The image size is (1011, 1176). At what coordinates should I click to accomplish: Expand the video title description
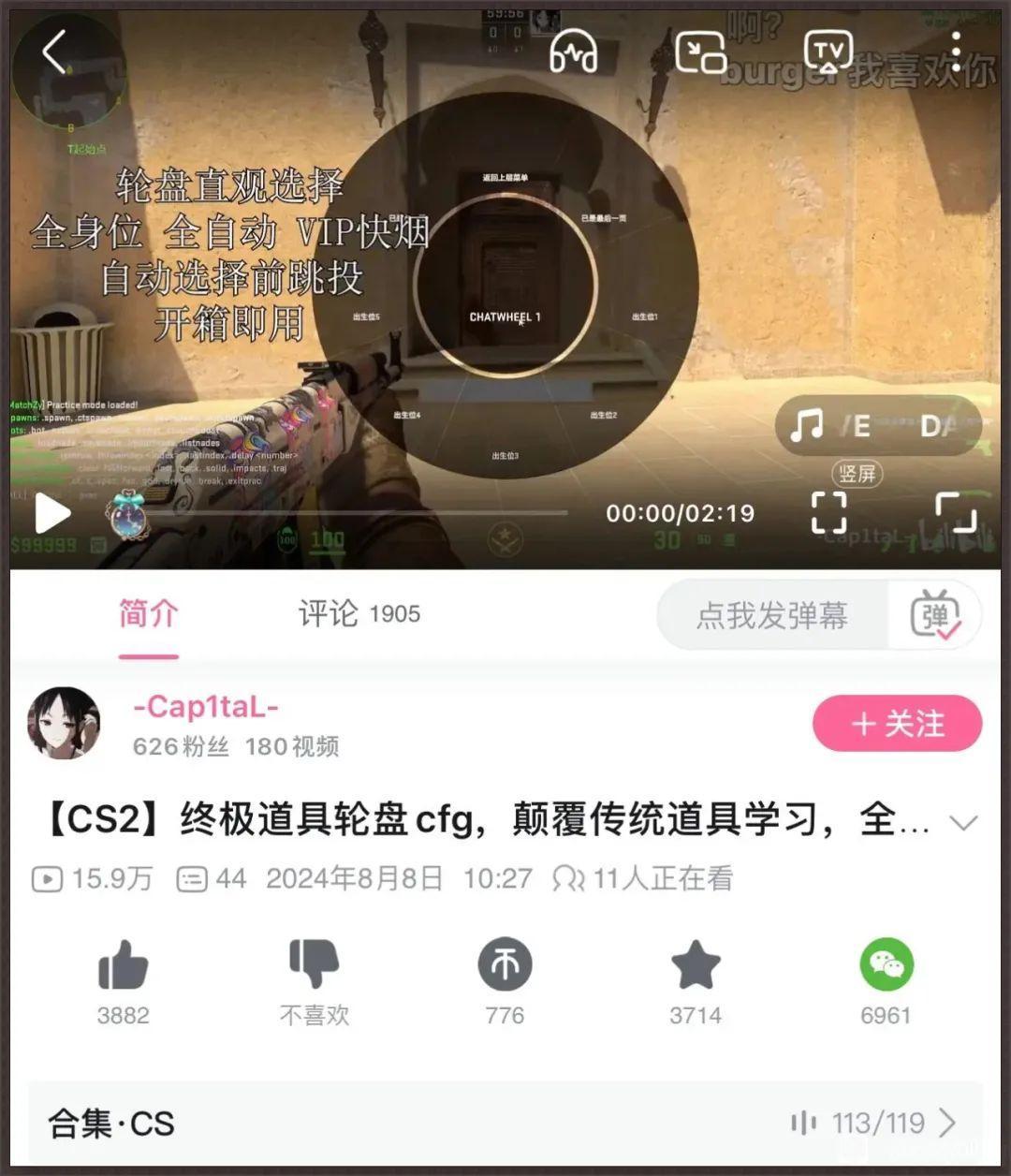coord(963,823)
